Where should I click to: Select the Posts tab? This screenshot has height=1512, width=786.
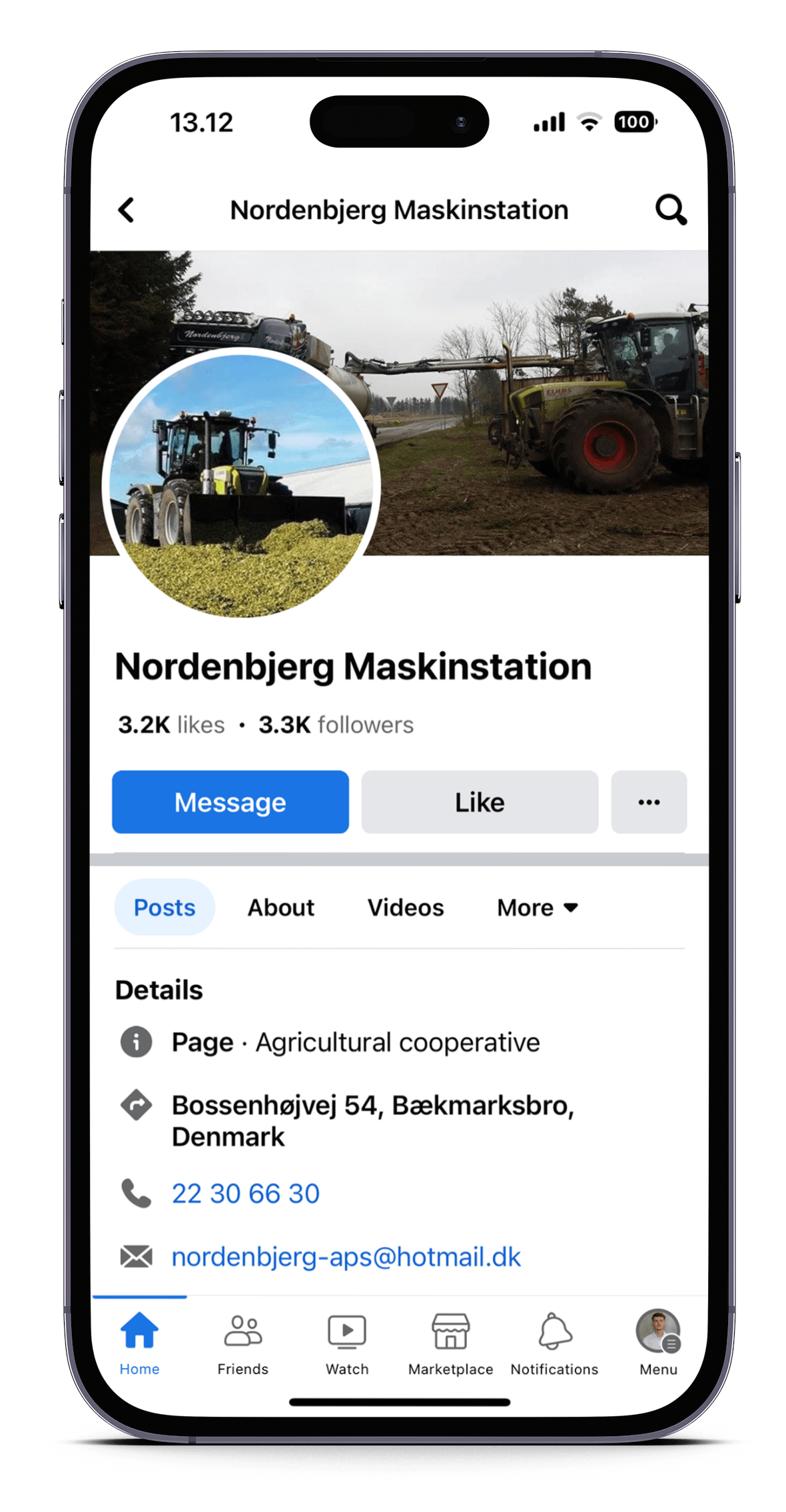click(165, 907)
